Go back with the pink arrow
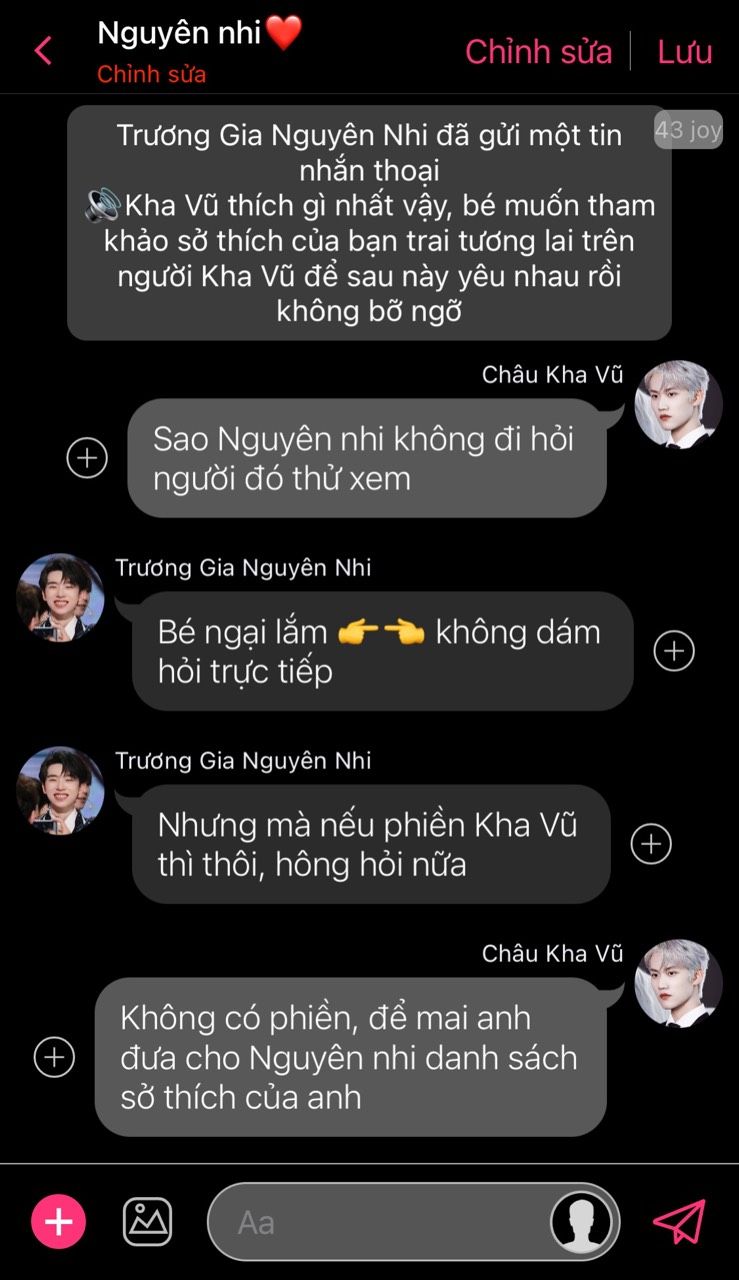The height and width of the screenshot is (1280, 739). click(43, 51)
